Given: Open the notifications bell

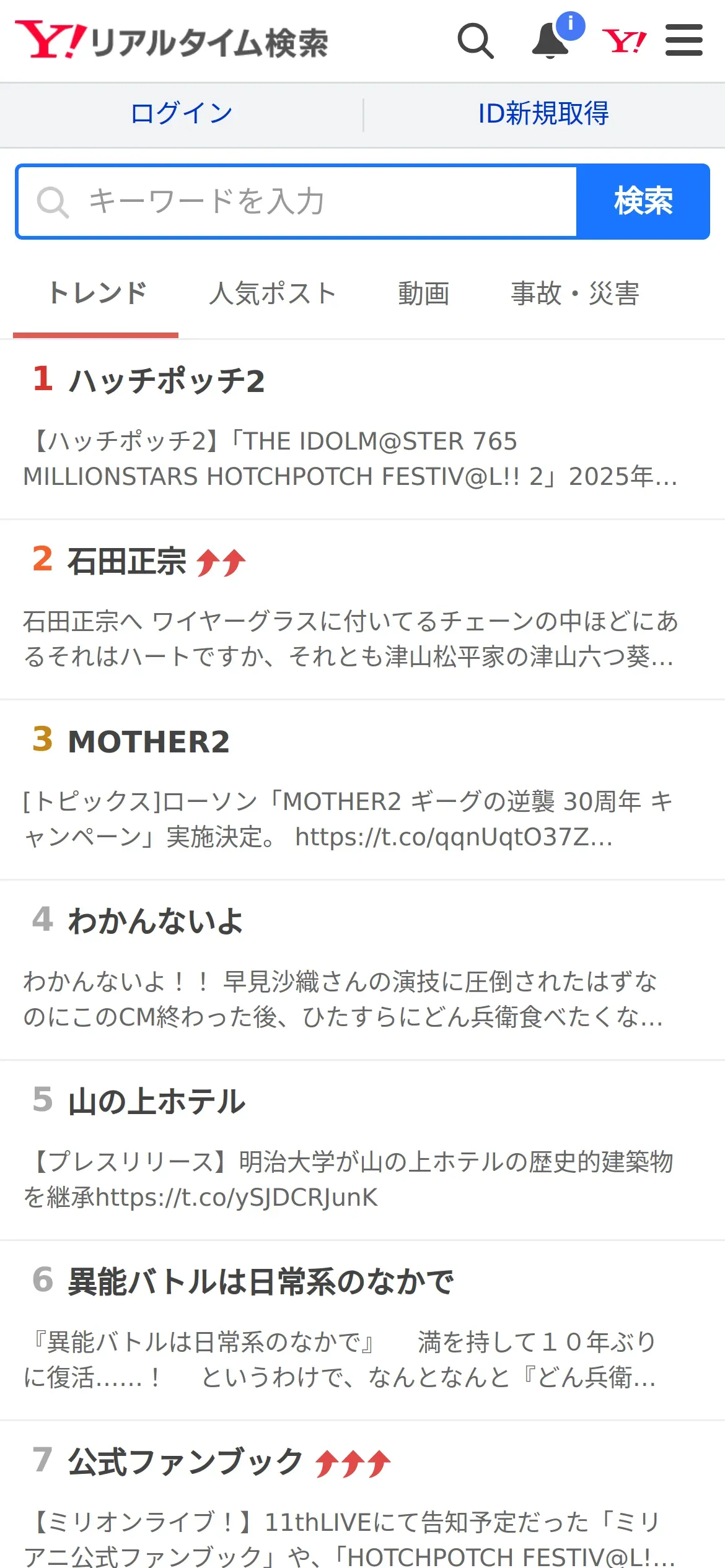Looking at the screenshot, I should click(551, 41).
